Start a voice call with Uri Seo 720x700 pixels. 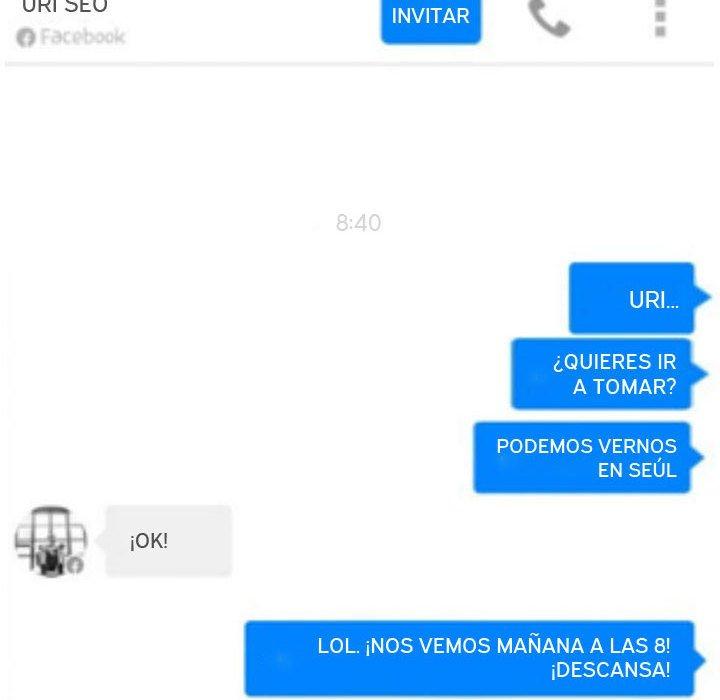549,18
